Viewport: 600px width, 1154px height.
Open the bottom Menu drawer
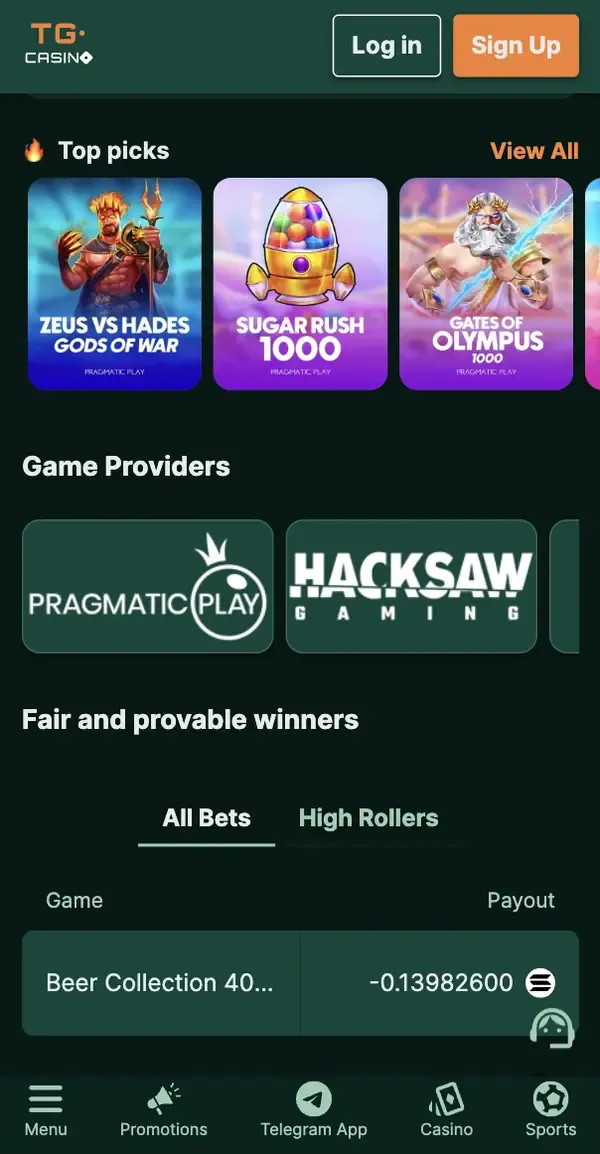point(46,1110)
